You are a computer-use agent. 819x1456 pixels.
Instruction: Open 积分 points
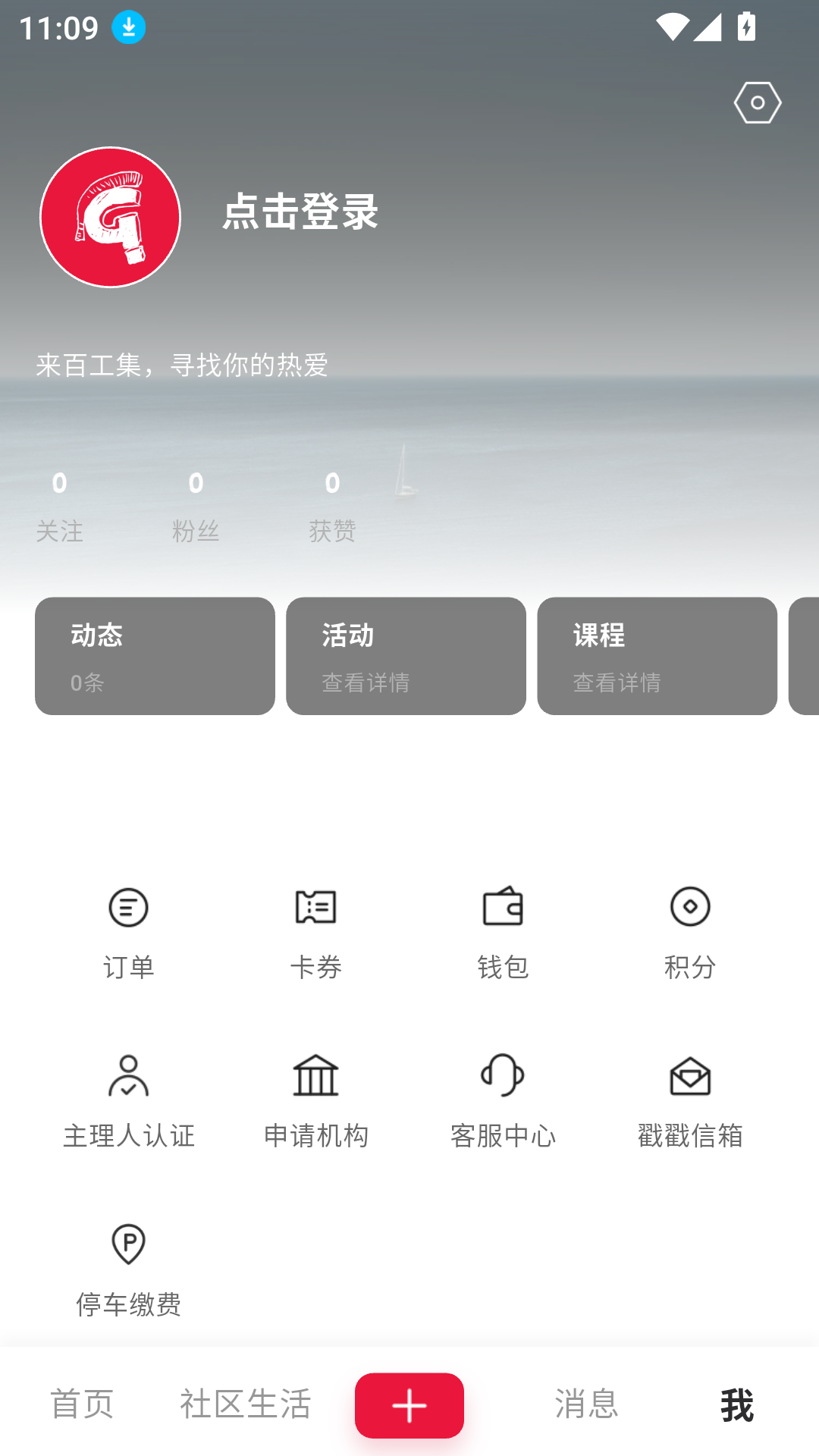pos(690,933)
